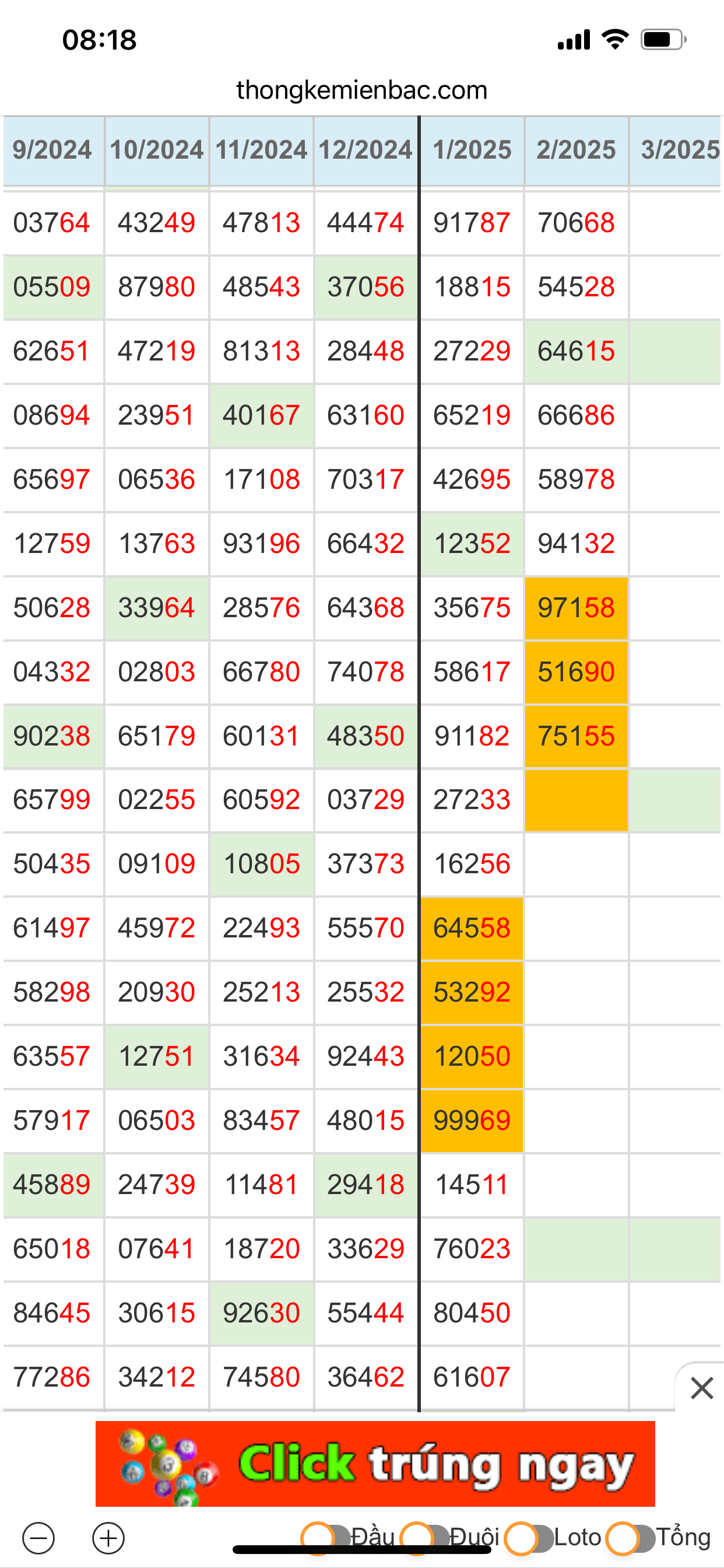Turn on the Tổng switch
The image size is (724, 1568).
tap(630, 1538)
